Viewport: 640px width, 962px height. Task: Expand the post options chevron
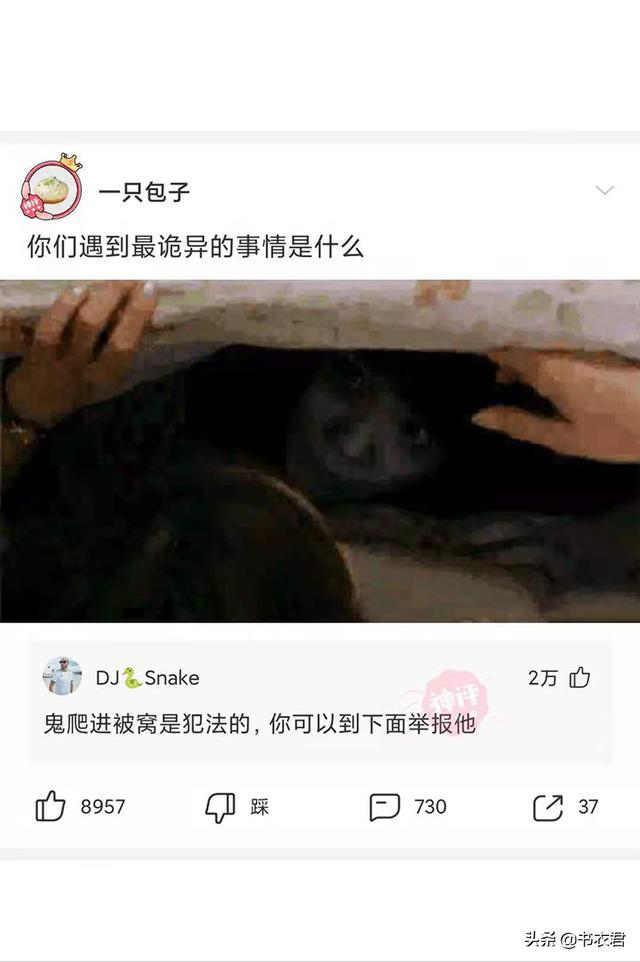(604, 190)
